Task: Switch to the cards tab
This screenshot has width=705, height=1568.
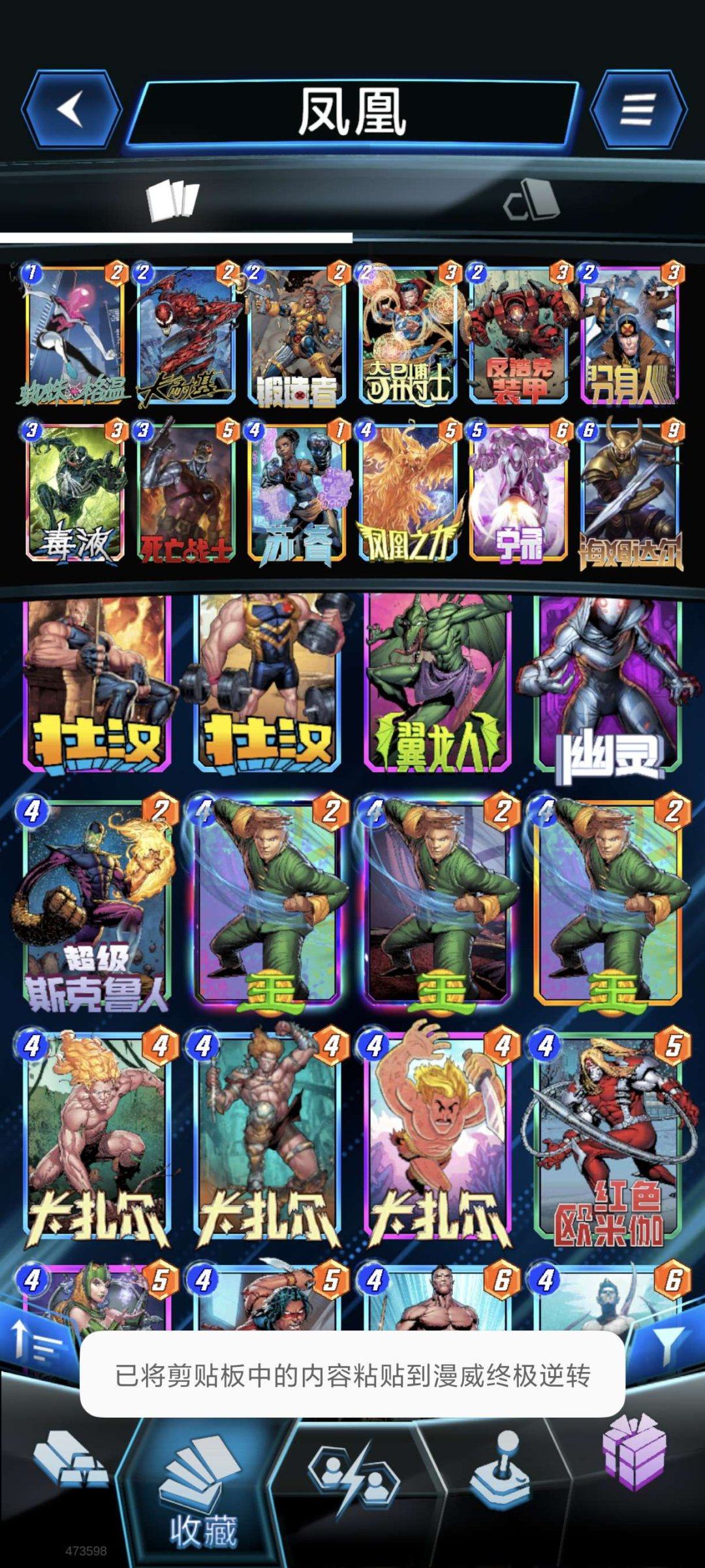Action: click(173, 201)
